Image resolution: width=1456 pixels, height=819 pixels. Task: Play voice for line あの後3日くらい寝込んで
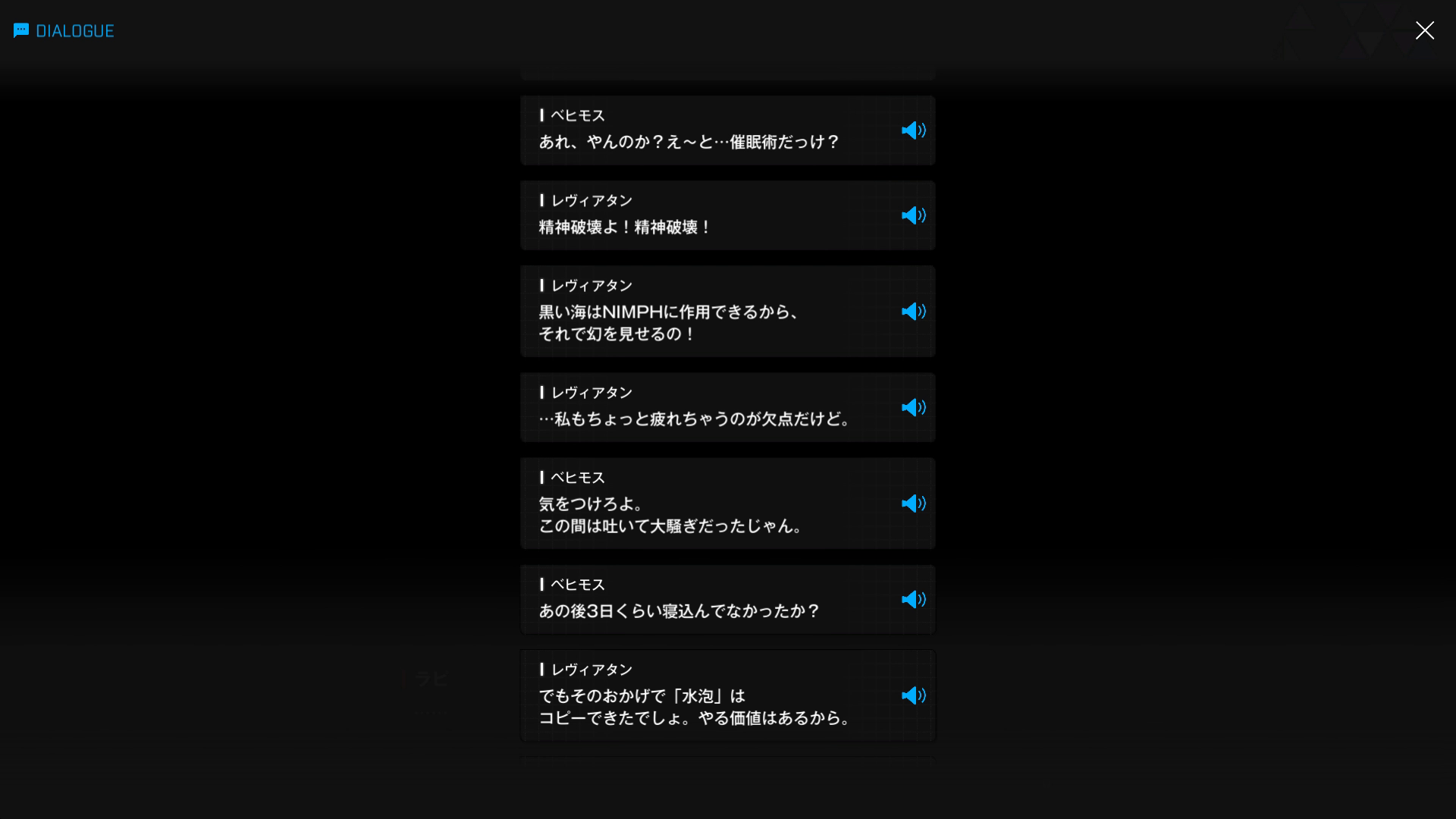(913, 600)
